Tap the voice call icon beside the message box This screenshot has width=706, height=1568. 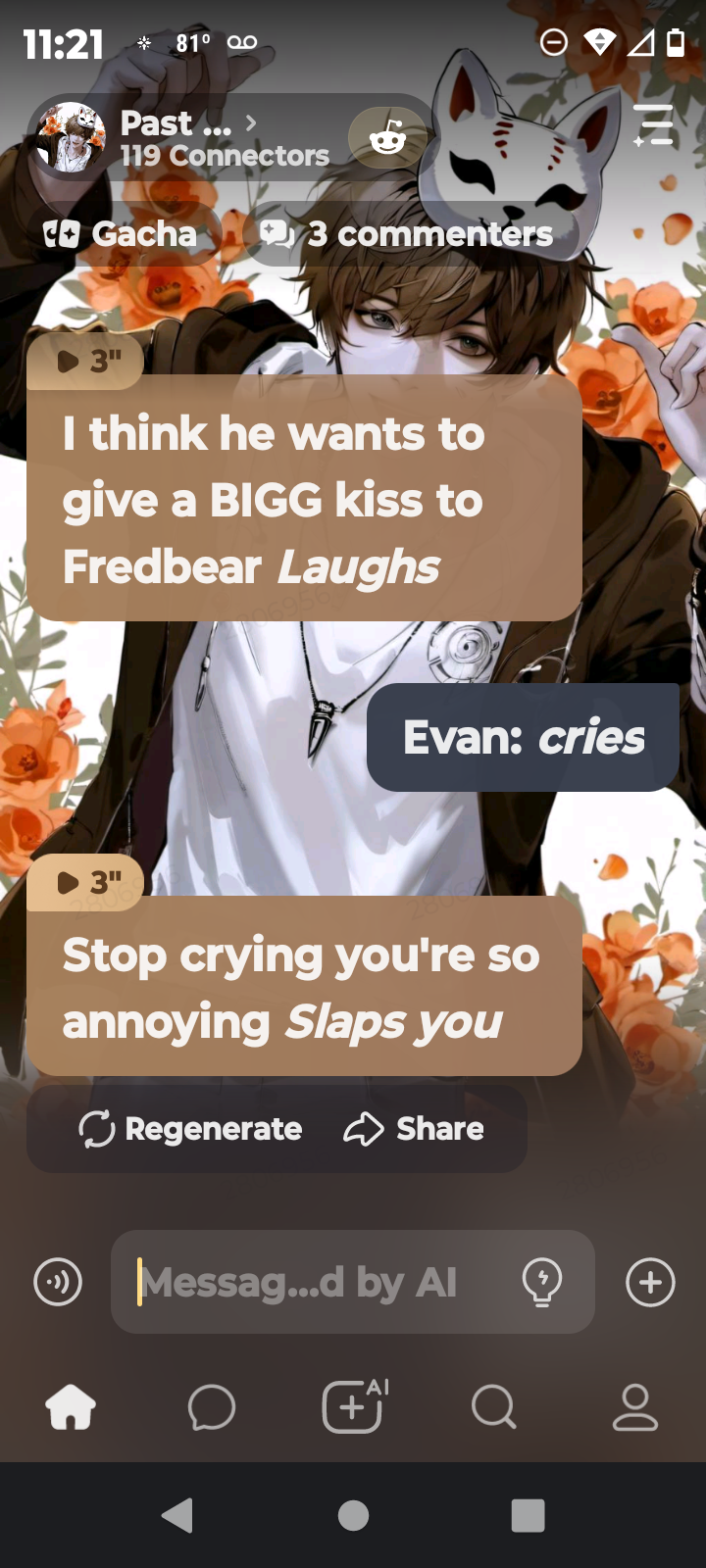pos(58,1282)
